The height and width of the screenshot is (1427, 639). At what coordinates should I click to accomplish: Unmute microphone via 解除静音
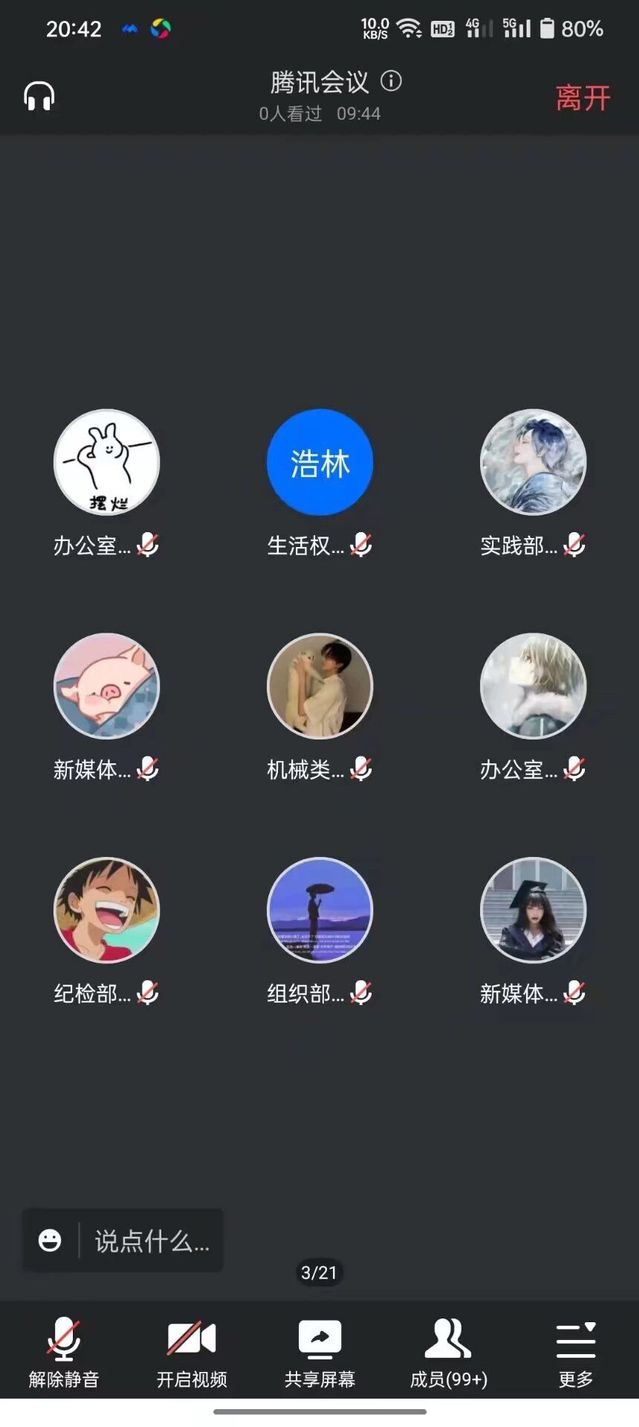(64, 1352)
